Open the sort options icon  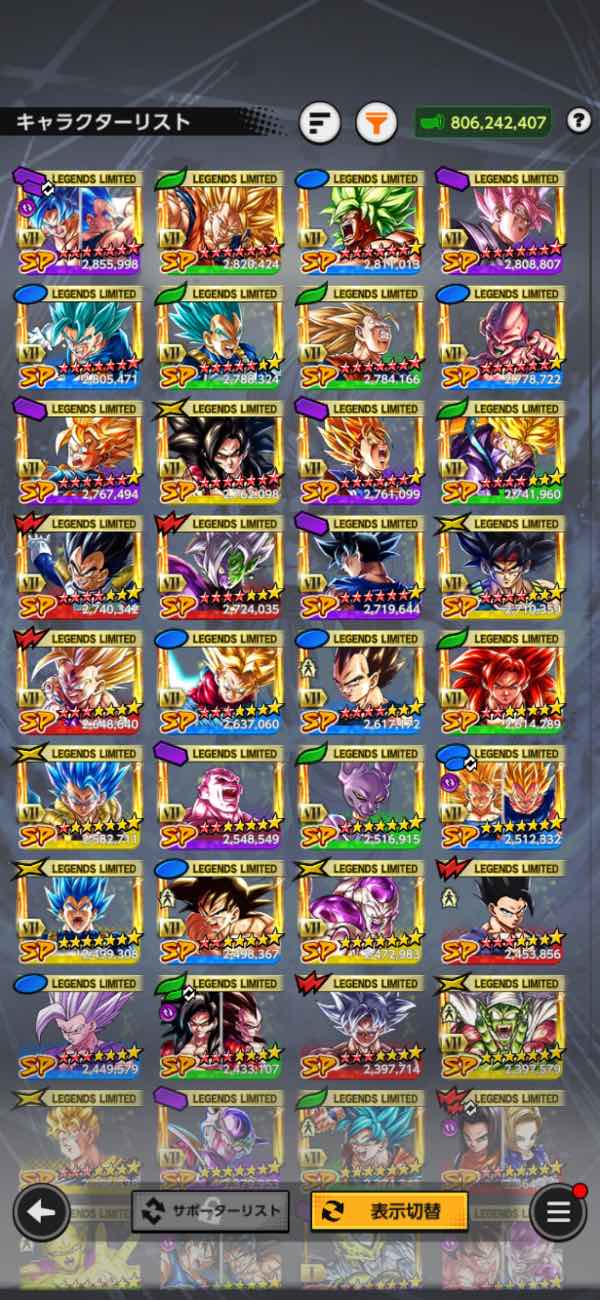click(320, 123)
